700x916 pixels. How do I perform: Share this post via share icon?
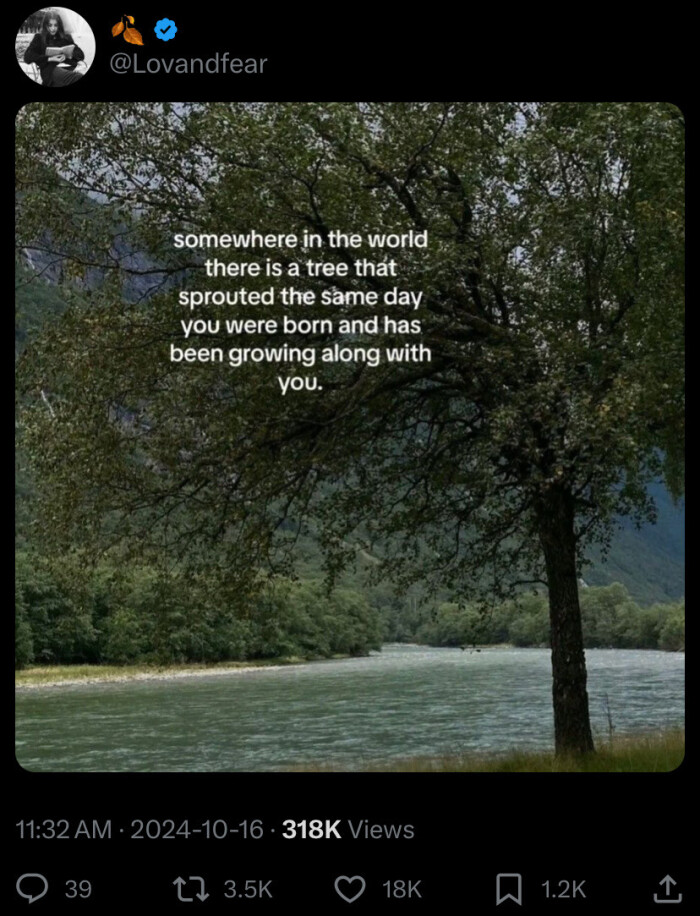665,888
